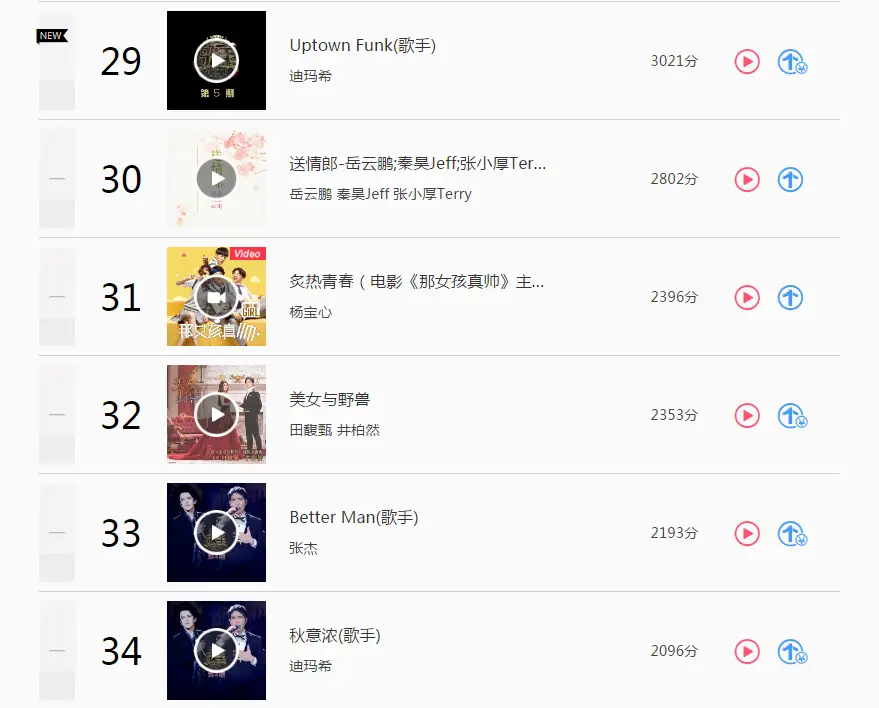
Task: Download Uptown Funk(歌手) song
Action: point(791,62)
